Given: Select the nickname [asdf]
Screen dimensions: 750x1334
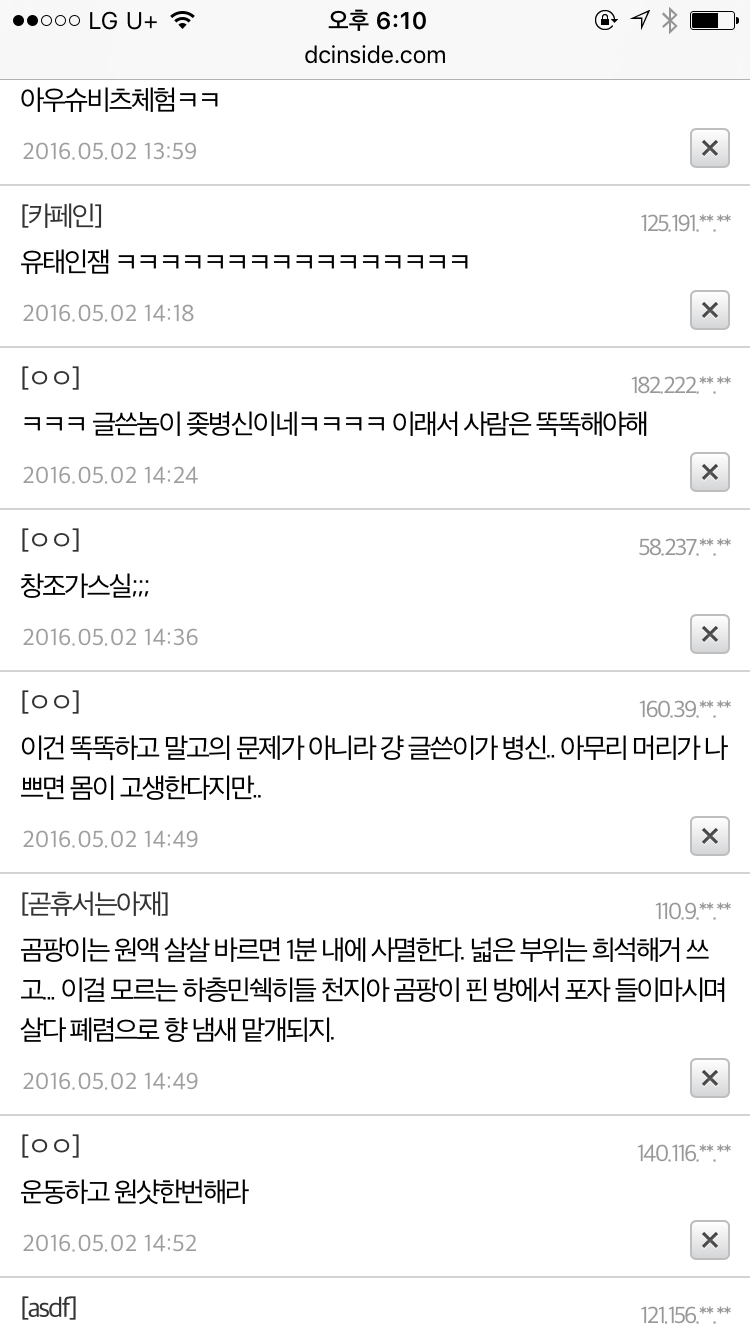Looking at the screenshot, I should click(x=49, y=1306).
